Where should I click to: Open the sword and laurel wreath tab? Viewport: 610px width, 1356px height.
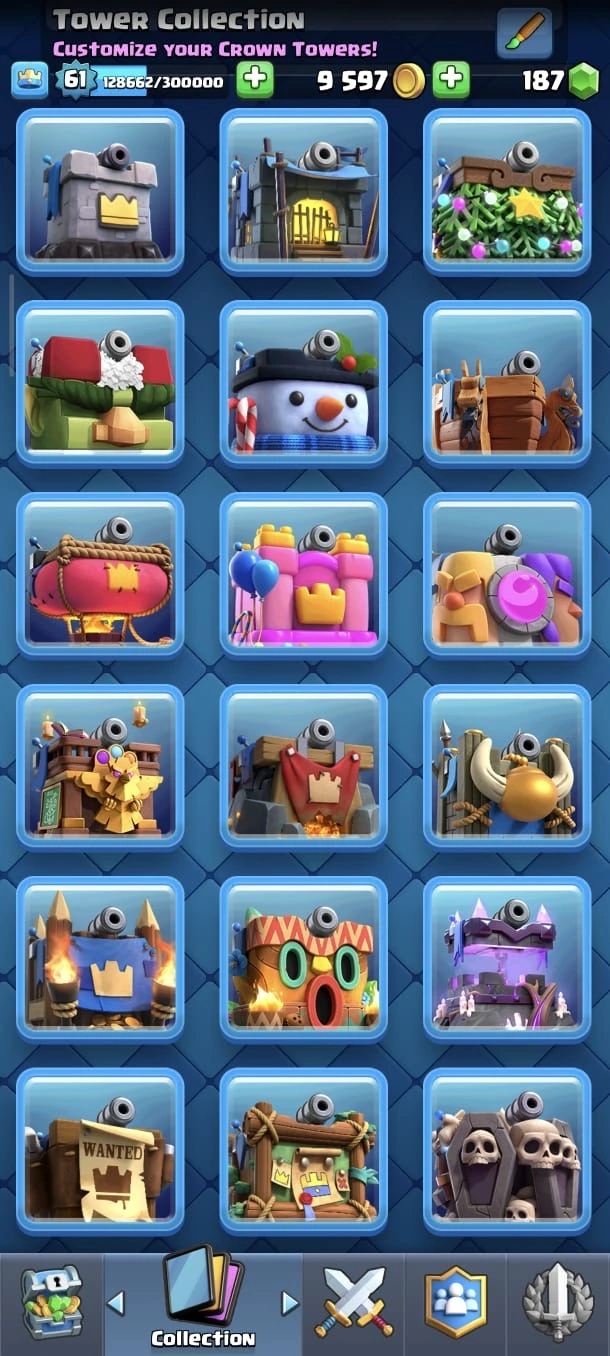(558, 1303)
